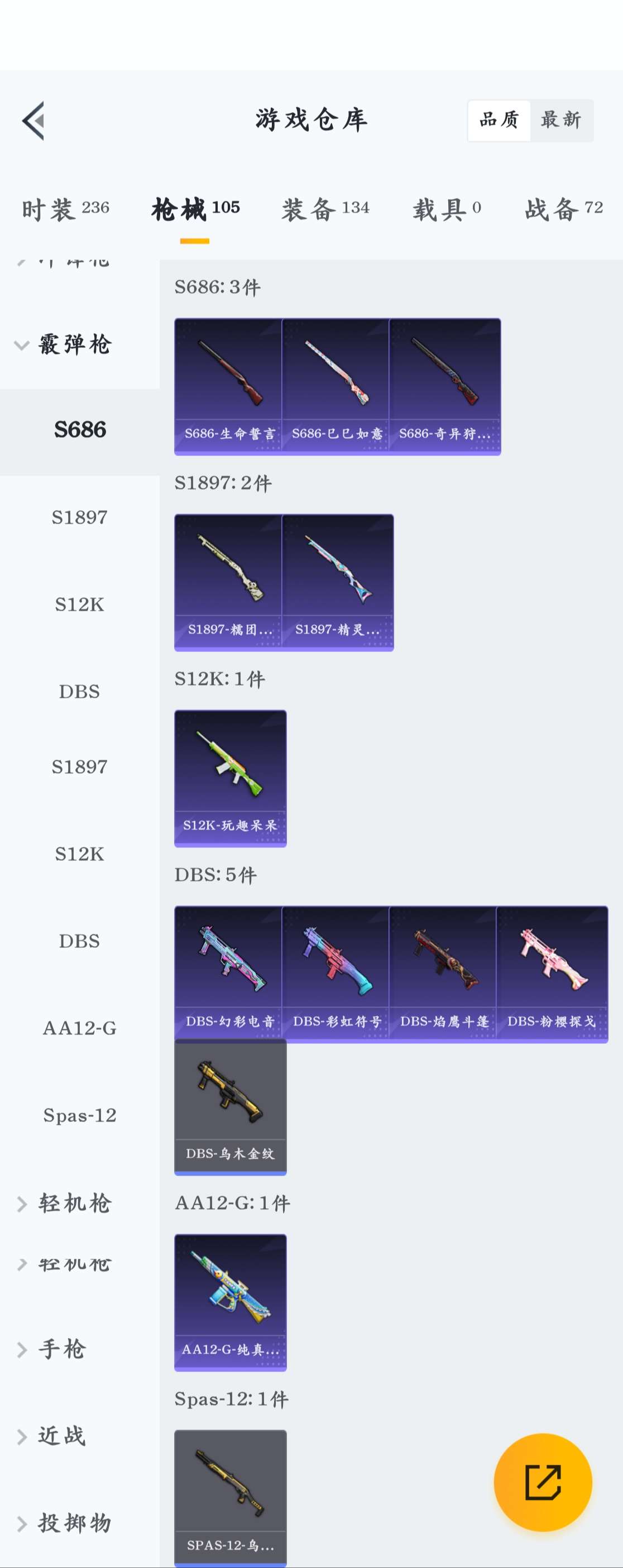623x1568 pixels.
Task: Select AA12-G in the sidebar
Action: point(80,1028)
